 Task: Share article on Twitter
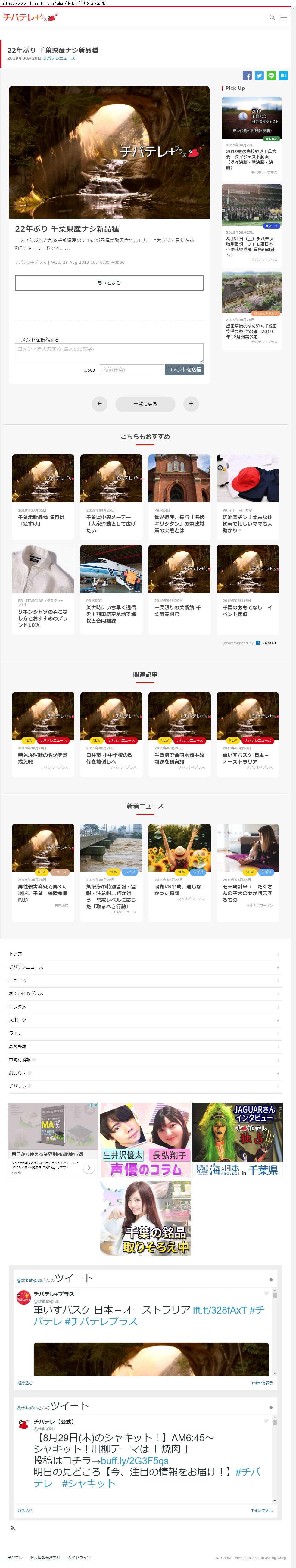pyautogui.click(x=259, y=76)
